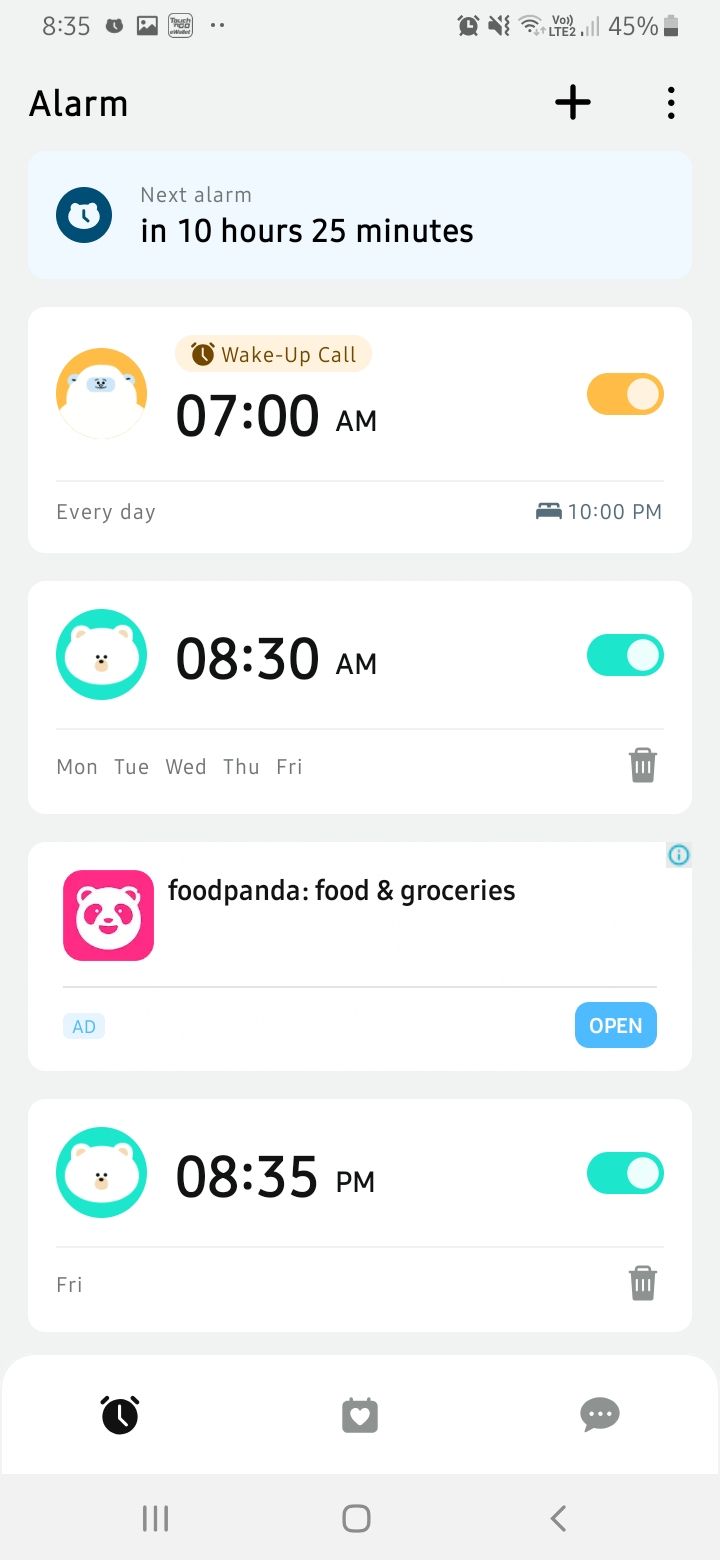Tap the ad info icon on the foodpanda card
The height and width of the screenshot is (1560, 720).
click(x=678, y=855)
